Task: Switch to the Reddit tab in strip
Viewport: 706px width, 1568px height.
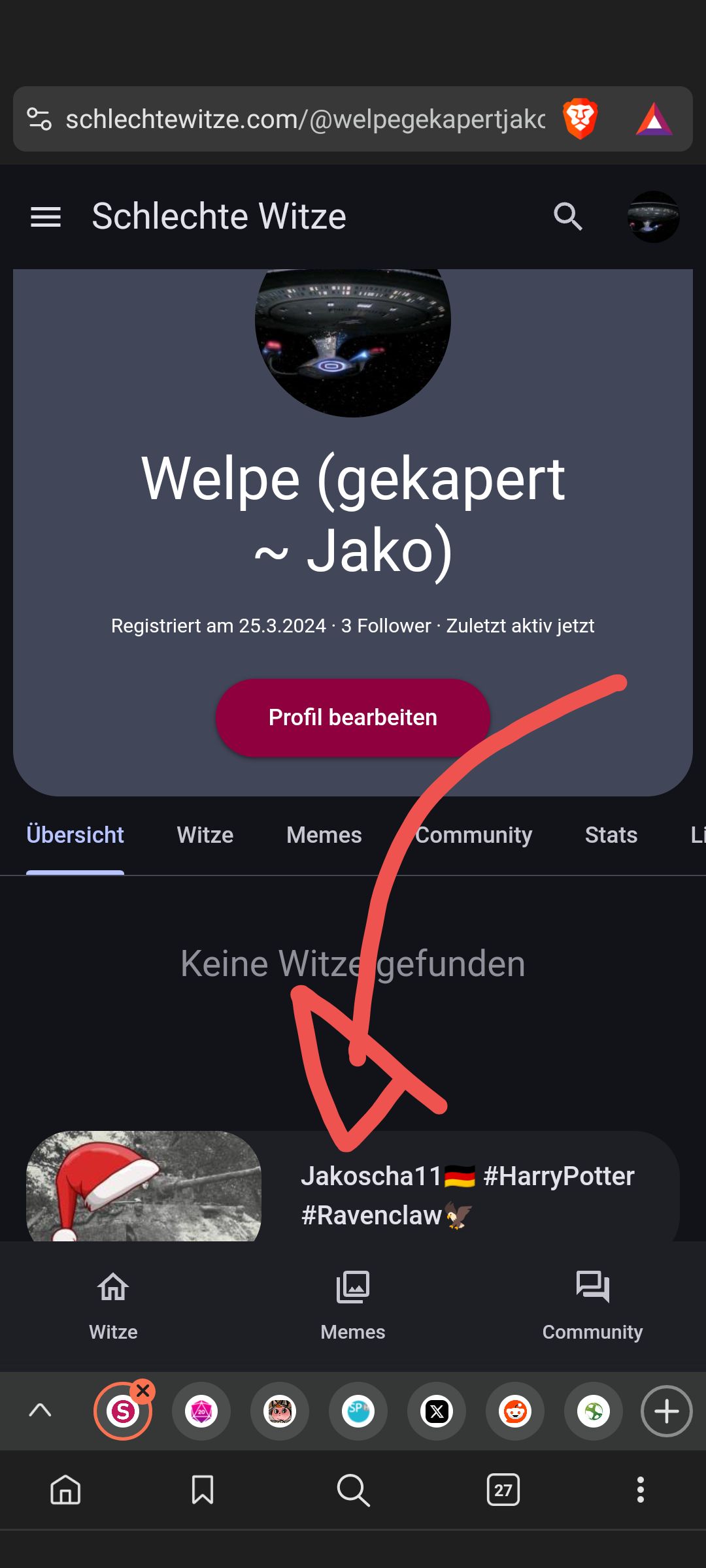Action: pos(515,1411)
